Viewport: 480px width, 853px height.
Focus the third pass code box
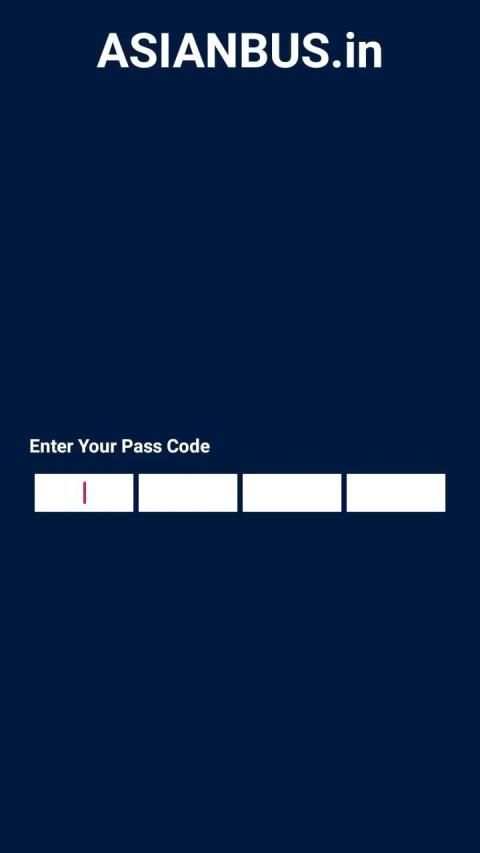point(292,492)
